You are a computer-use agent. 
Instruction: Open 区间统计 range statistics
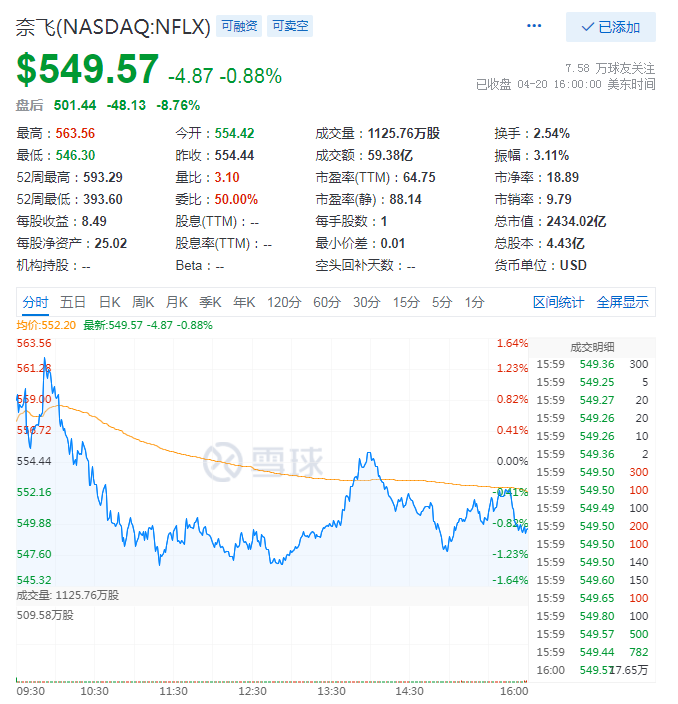559,302
